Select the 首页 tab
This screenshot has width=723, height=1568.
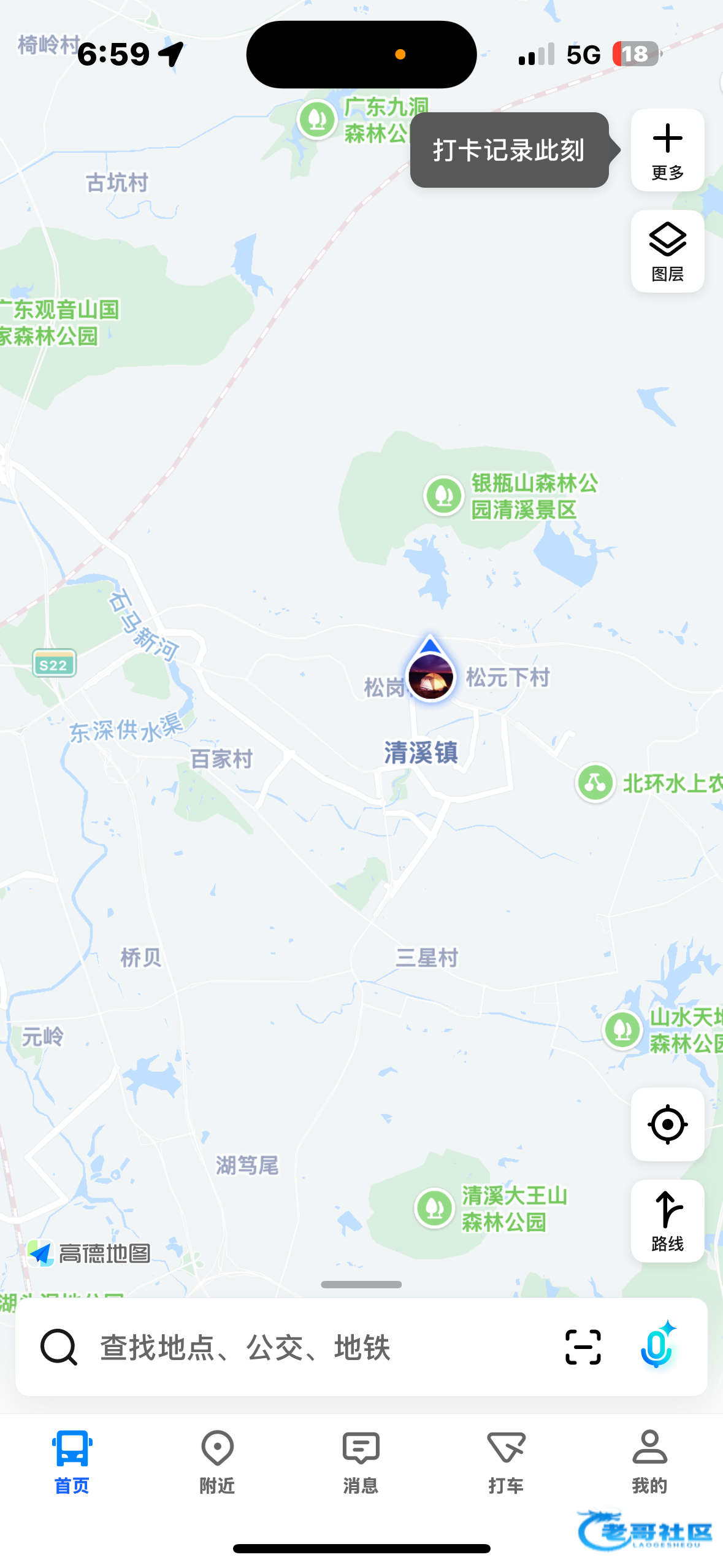(x=72, y=1461)
